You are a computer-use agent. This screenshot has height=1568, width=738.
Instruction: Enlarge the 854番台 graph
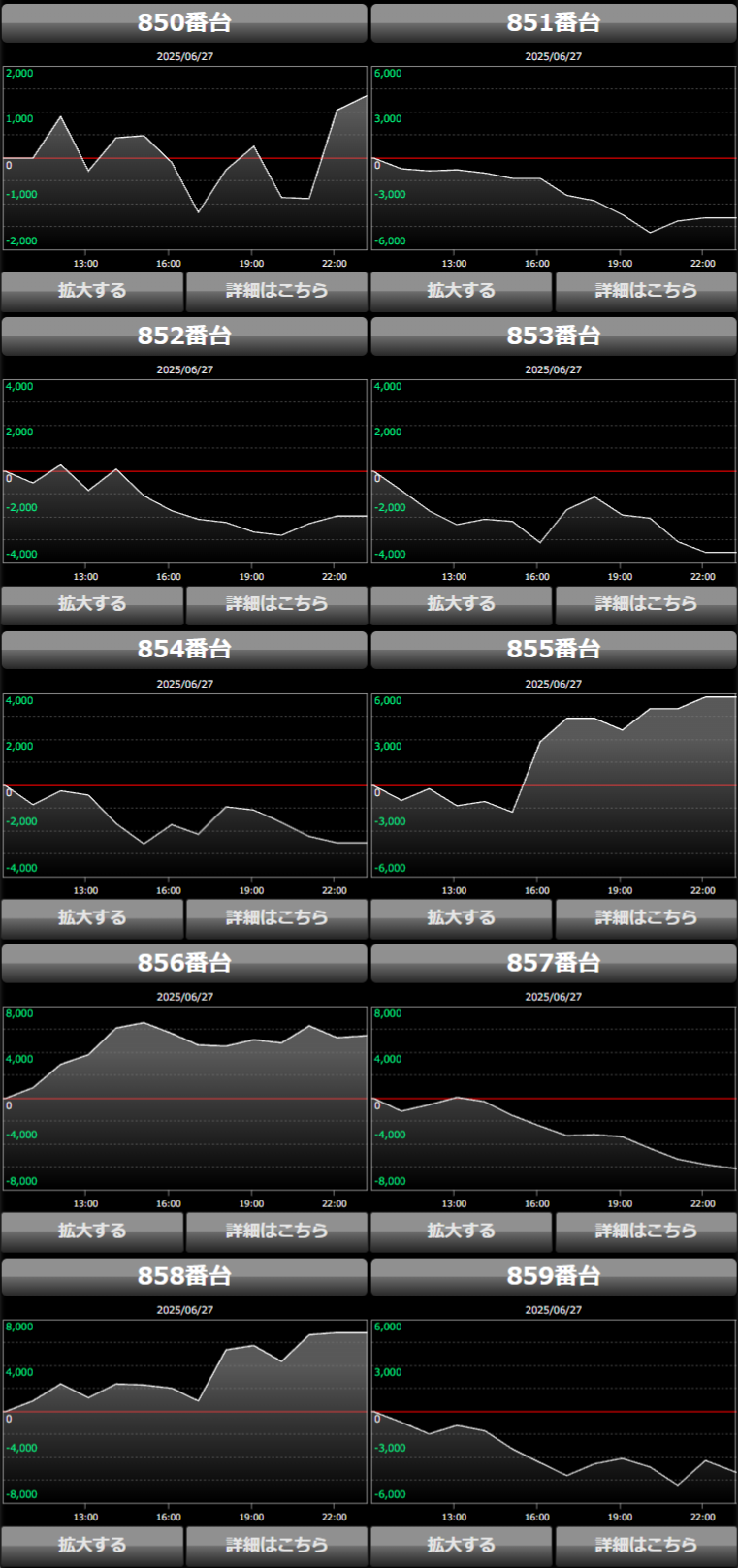(92, 917)
